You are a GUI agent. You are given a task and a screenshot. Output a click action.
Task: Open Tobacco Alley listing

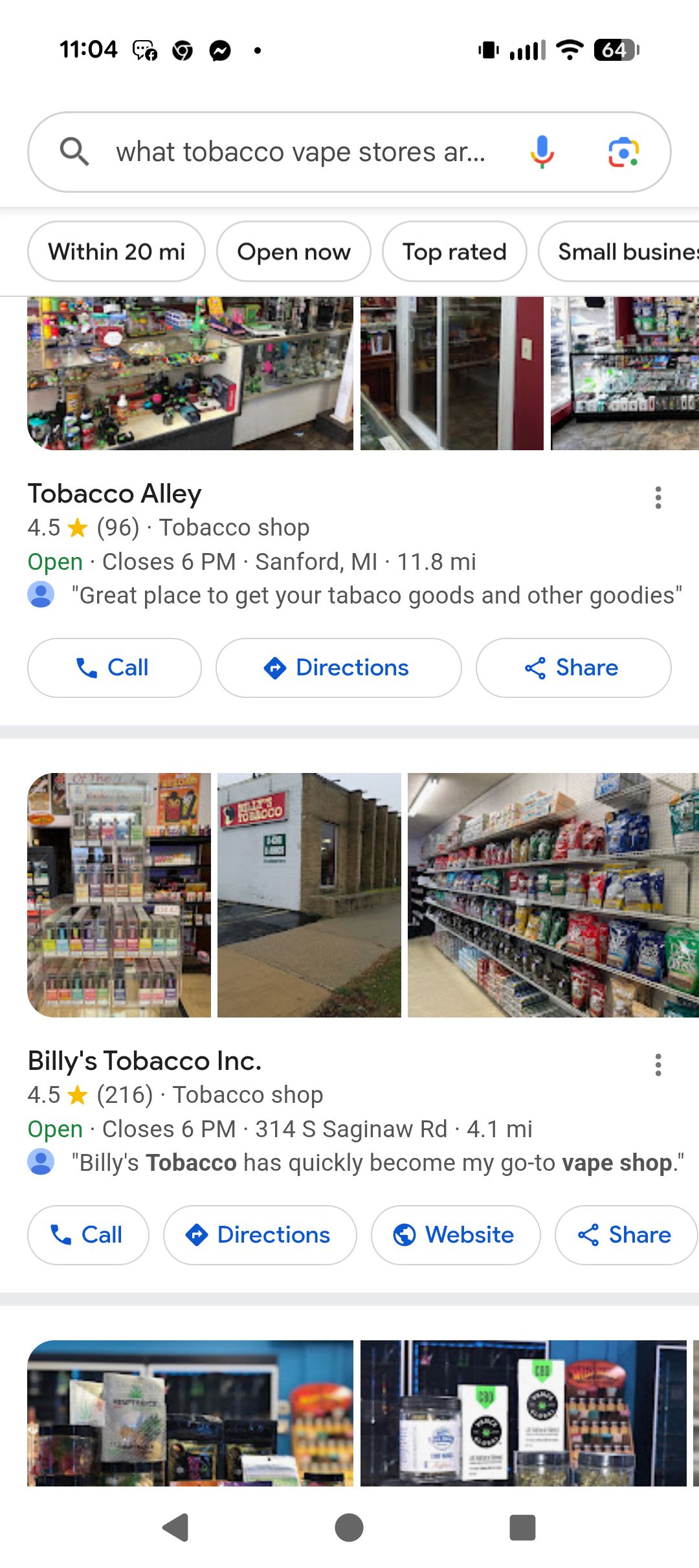click(115, 494)
